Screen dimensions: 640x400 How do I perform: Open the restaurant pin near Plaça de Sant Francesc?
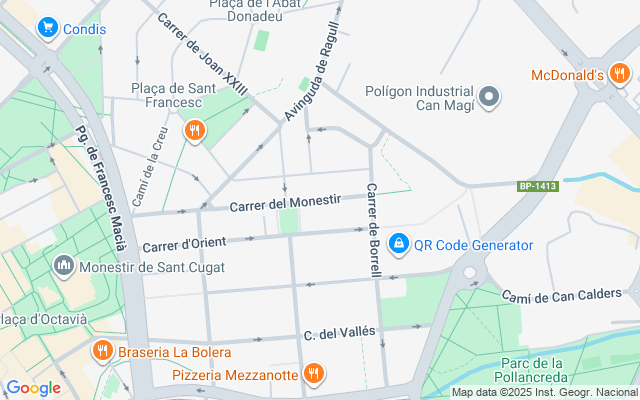pos(194,131)
